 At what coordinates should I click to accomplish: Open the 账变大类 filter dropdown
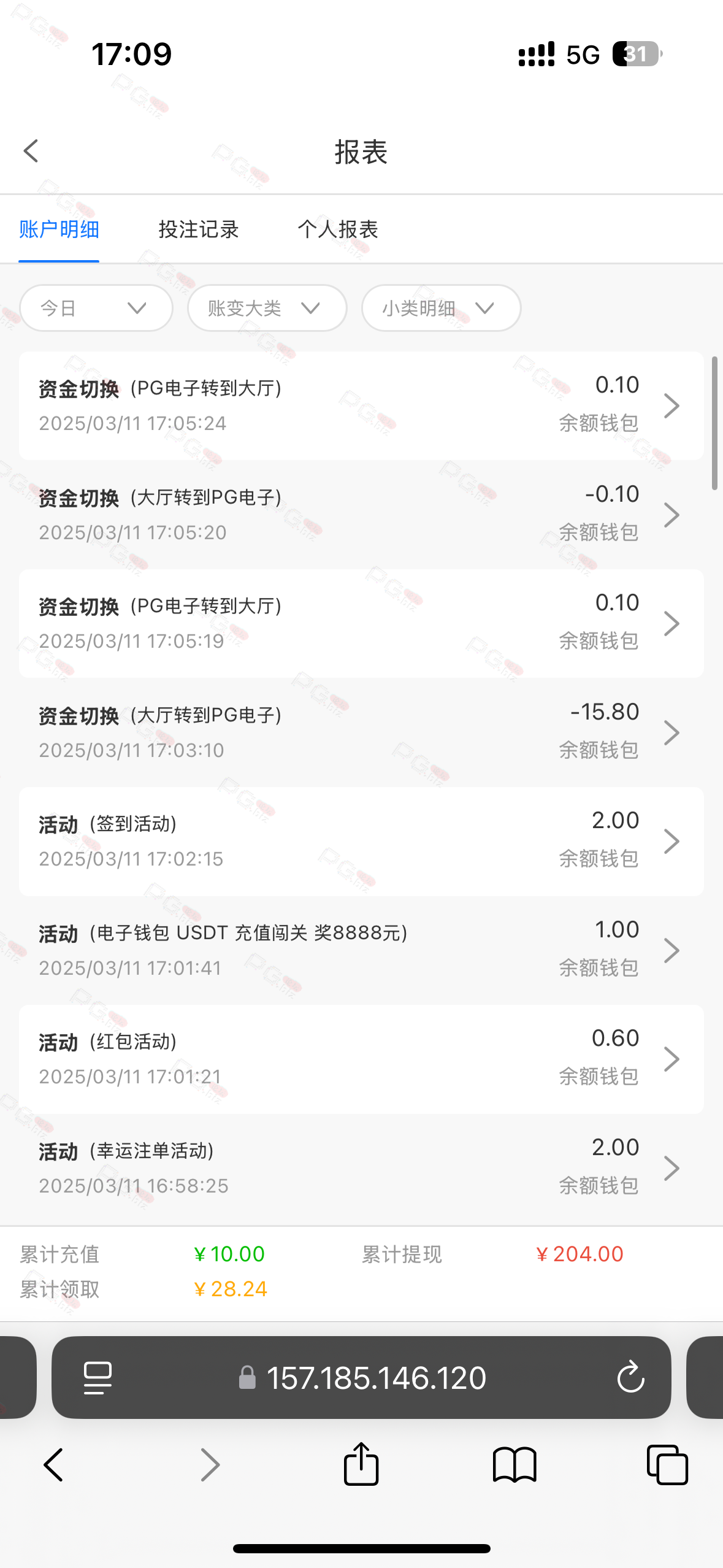point(267,308)
